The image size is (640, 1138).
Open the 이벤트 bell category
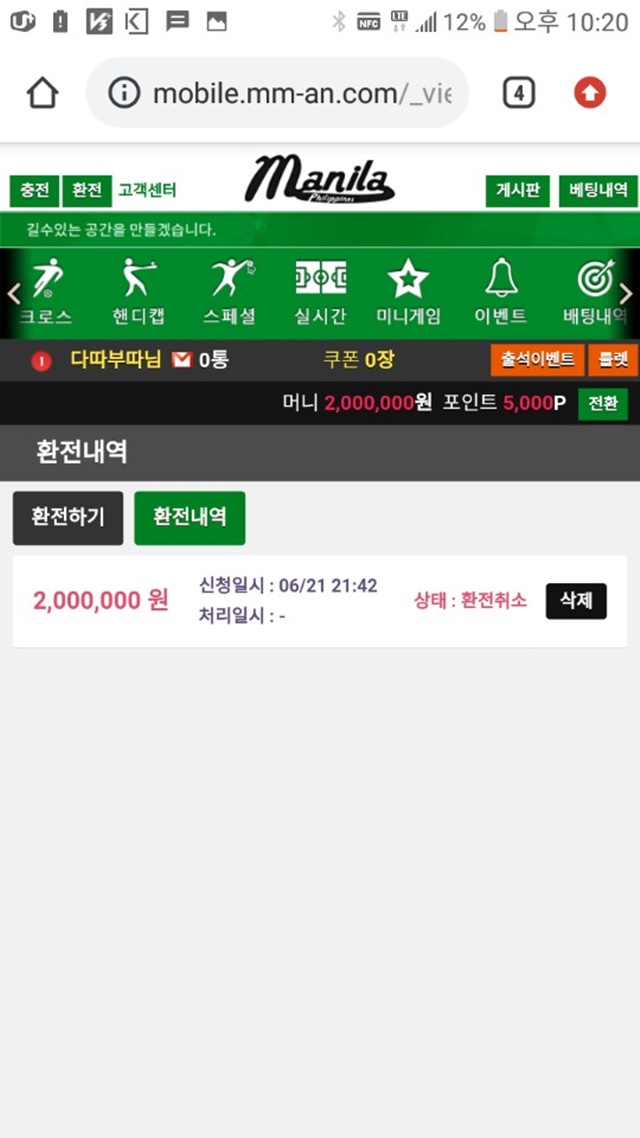501,292
